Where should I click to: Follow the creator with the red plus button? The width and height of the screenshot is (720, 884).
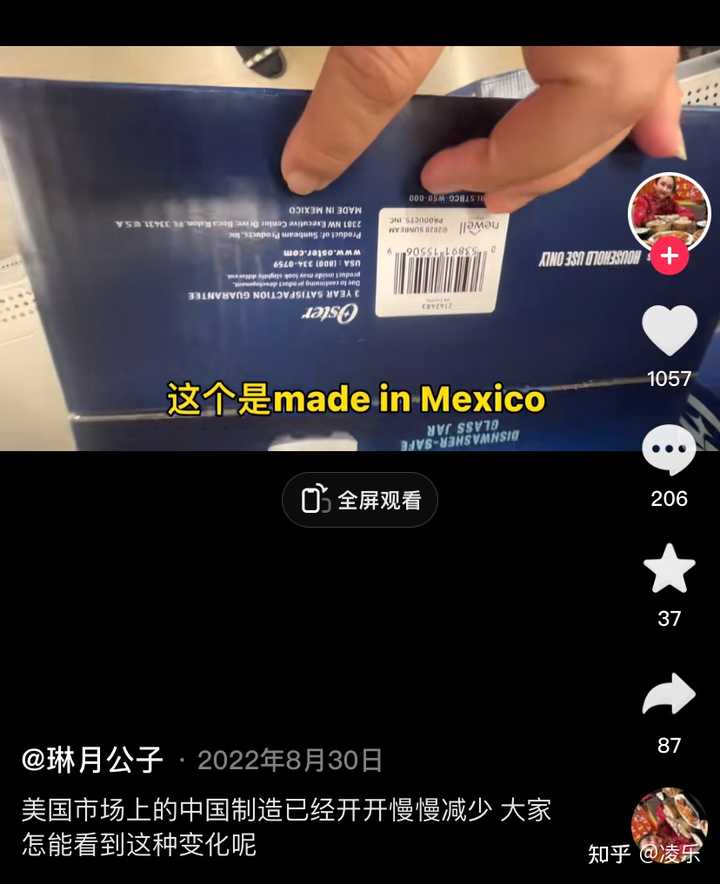tap(669, 256)
